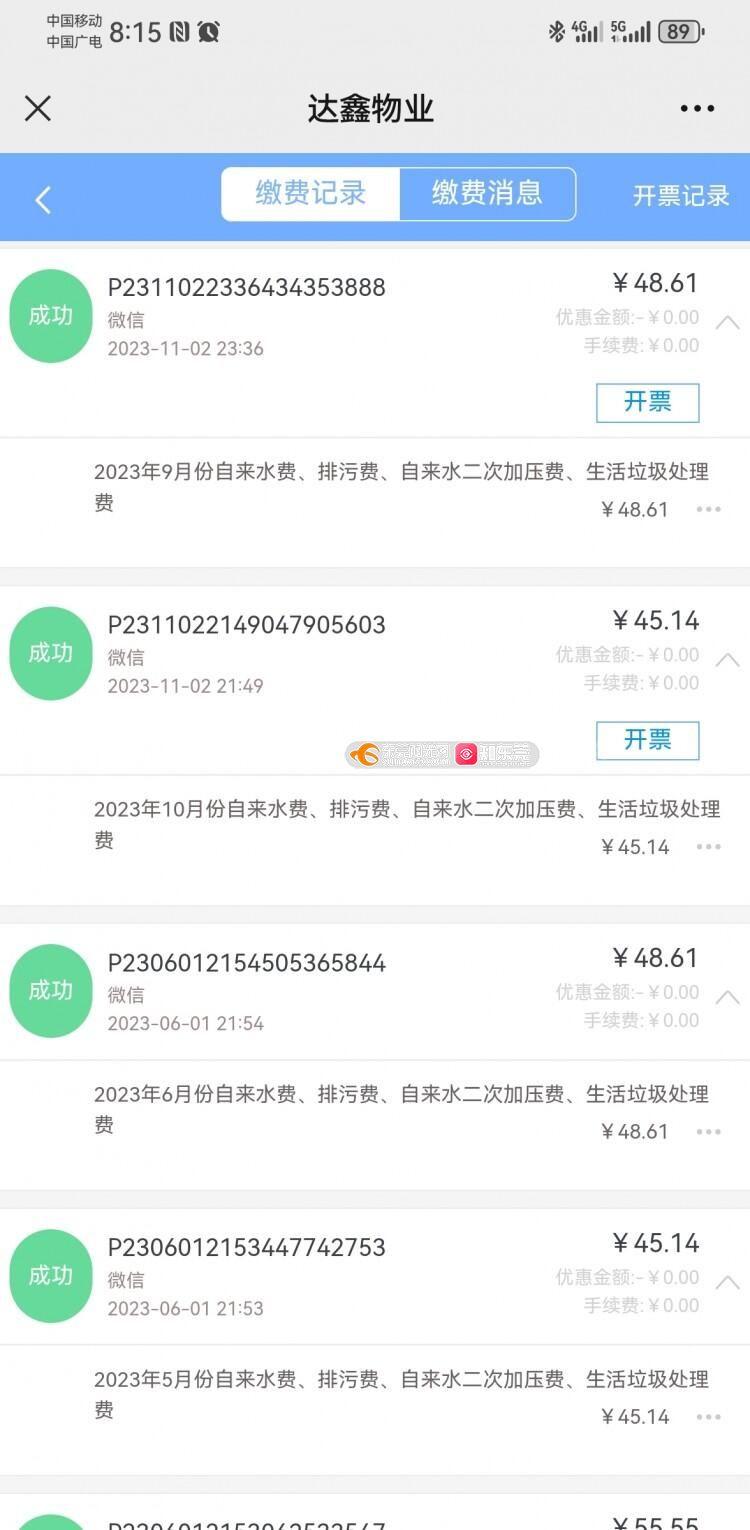Open more options for 2023年10月份 fee item

(709, 847)
